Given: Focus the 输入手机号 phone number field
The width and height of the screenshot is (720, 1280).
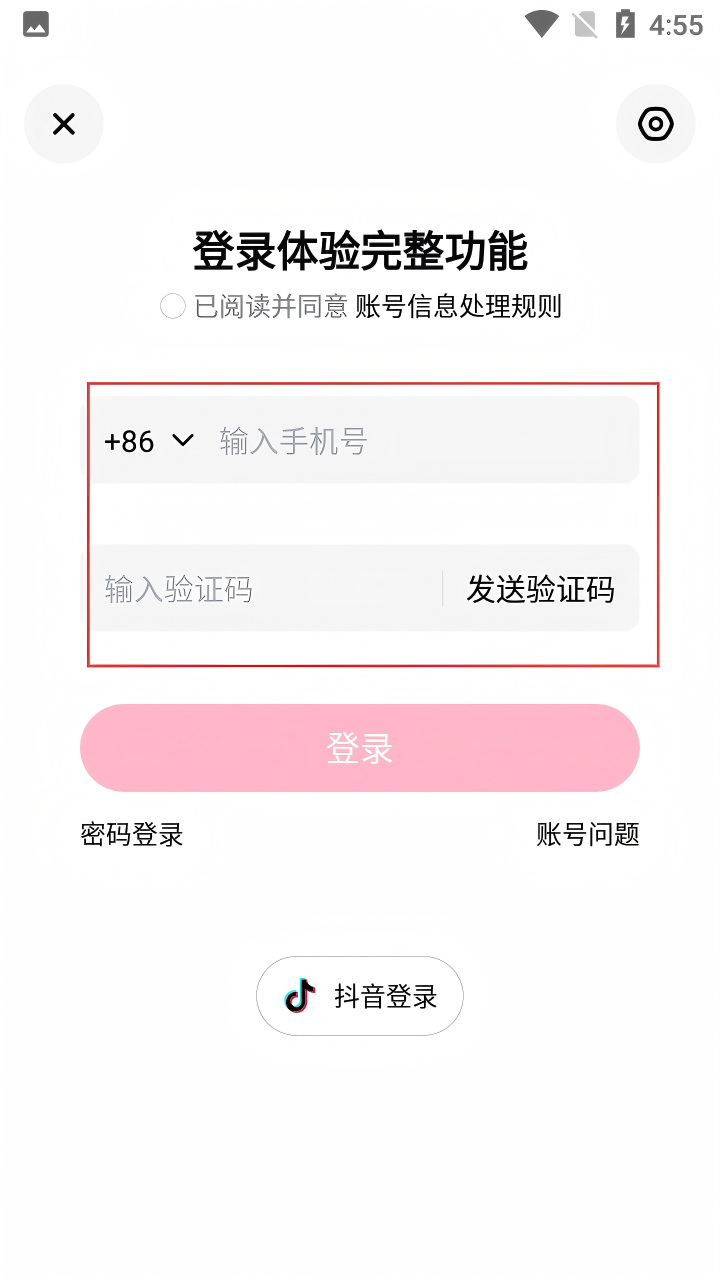Looking at the screenshot, I should point(420,441).
